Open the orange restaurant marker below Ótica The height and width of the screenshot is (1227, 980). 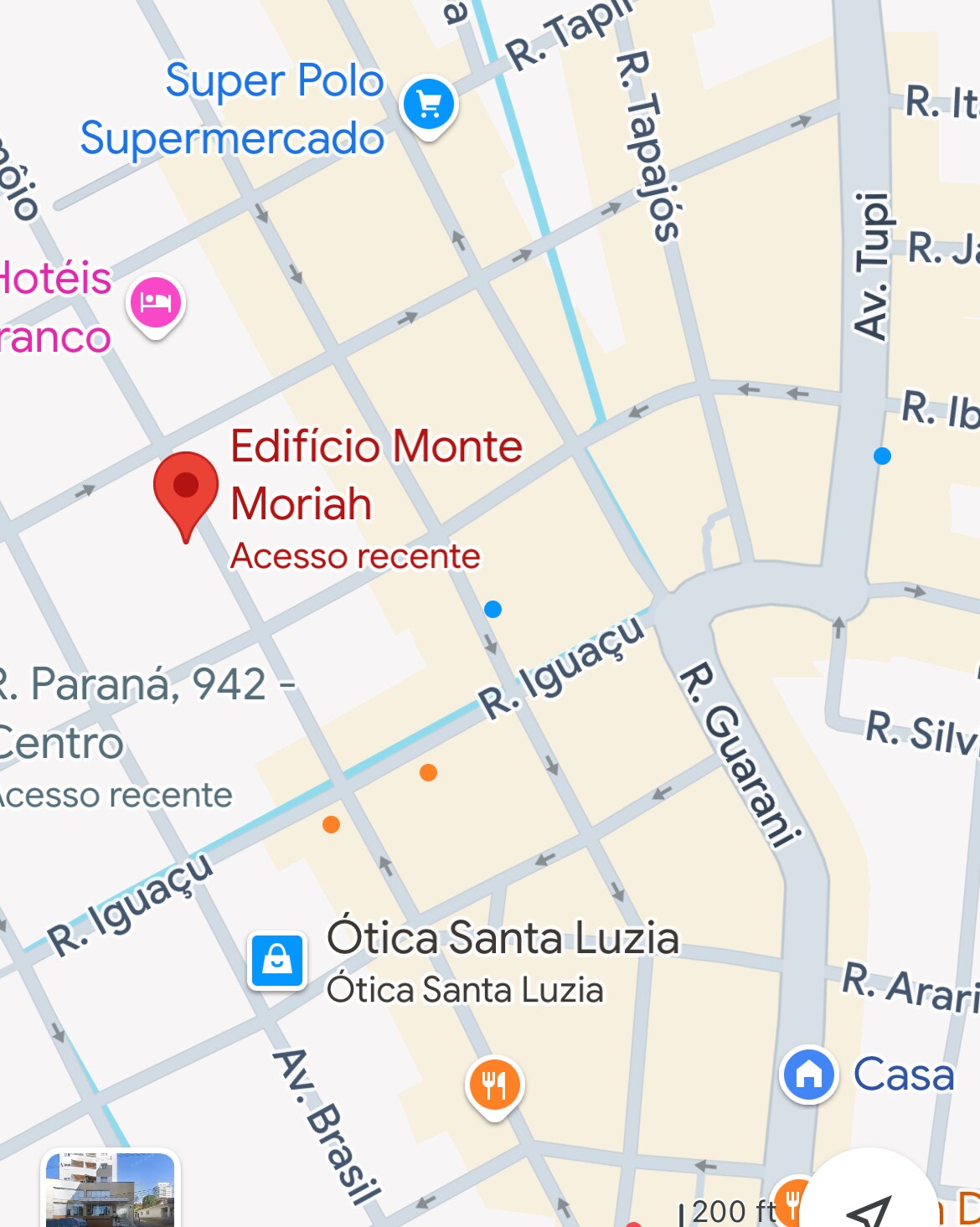pyautogui.click(x=494, y=1085)
